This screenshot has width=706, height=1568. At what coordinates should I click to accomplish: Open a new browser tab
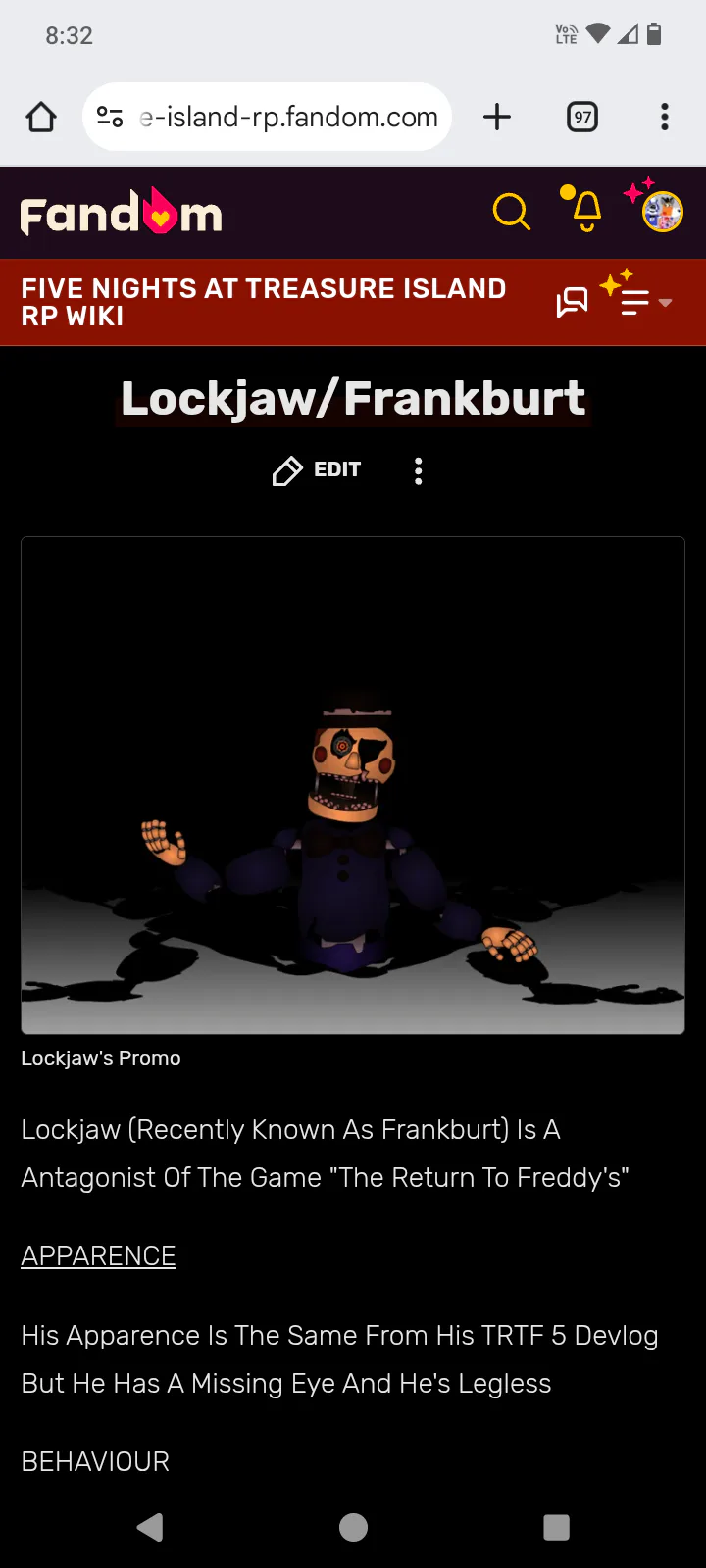pyautogui.click(x=497, y=118)
